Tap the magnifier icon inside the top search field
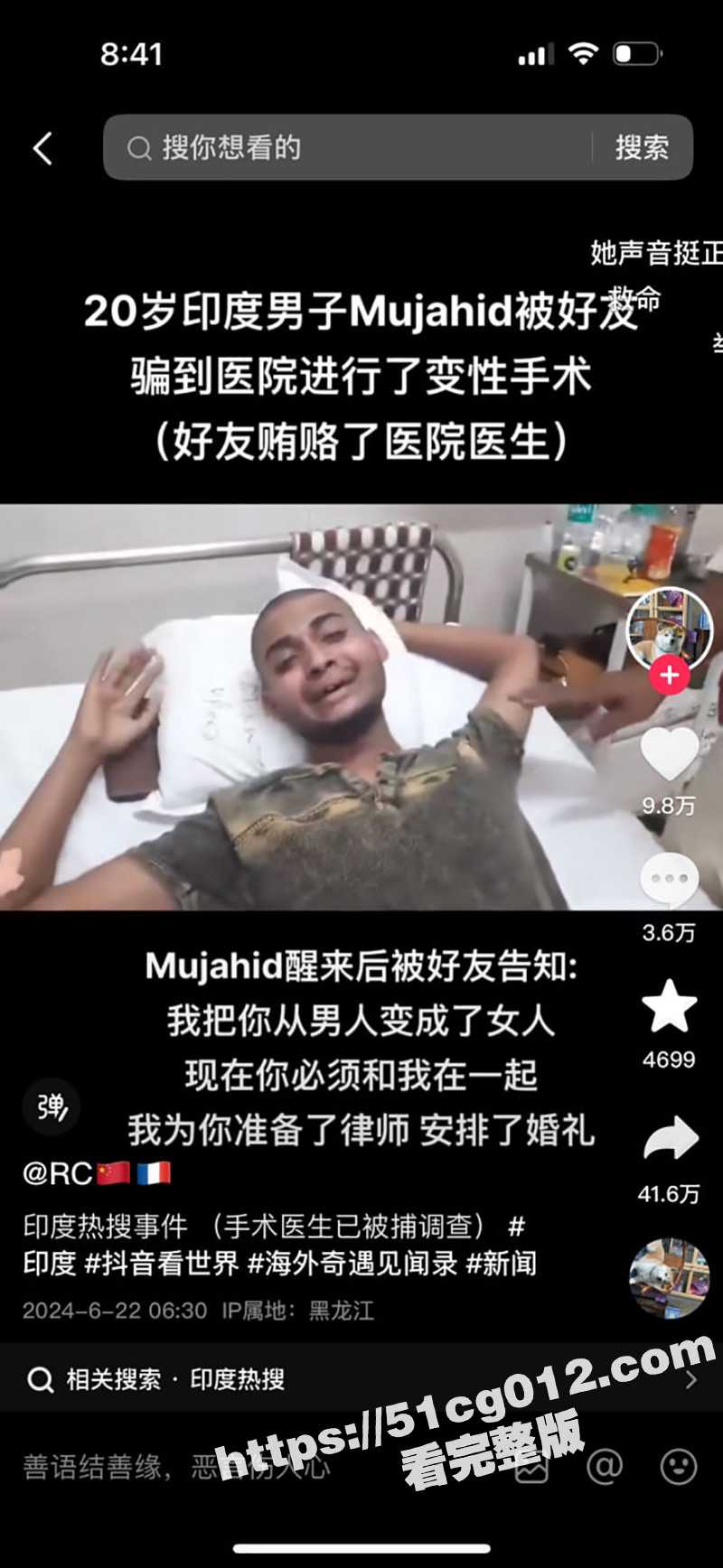Screen dimensions: 723x1568 click(x=141, y=147)
